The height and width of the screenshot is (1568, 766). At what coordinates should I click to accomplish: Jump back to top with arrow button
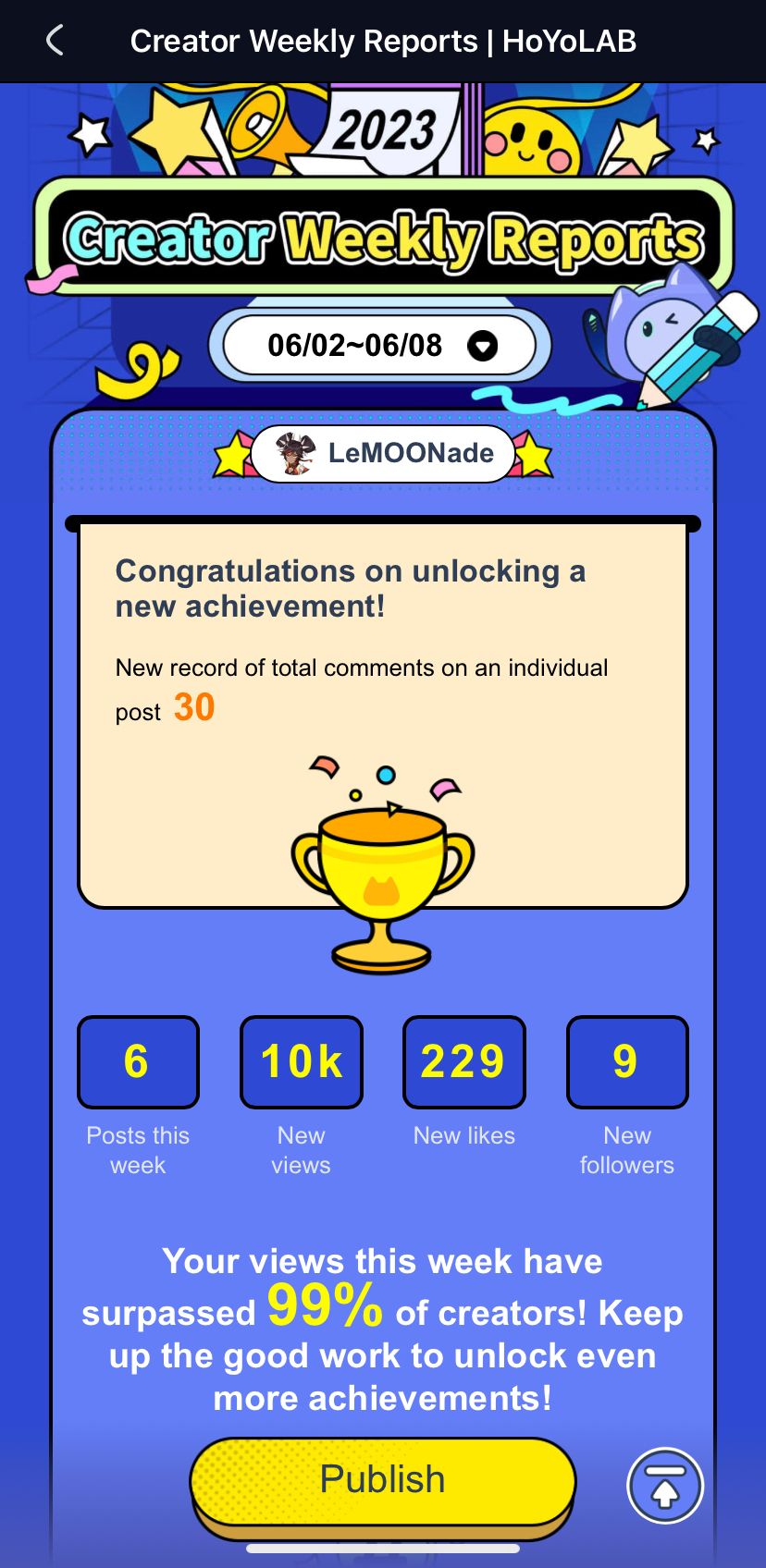(x=664, y=1486)
